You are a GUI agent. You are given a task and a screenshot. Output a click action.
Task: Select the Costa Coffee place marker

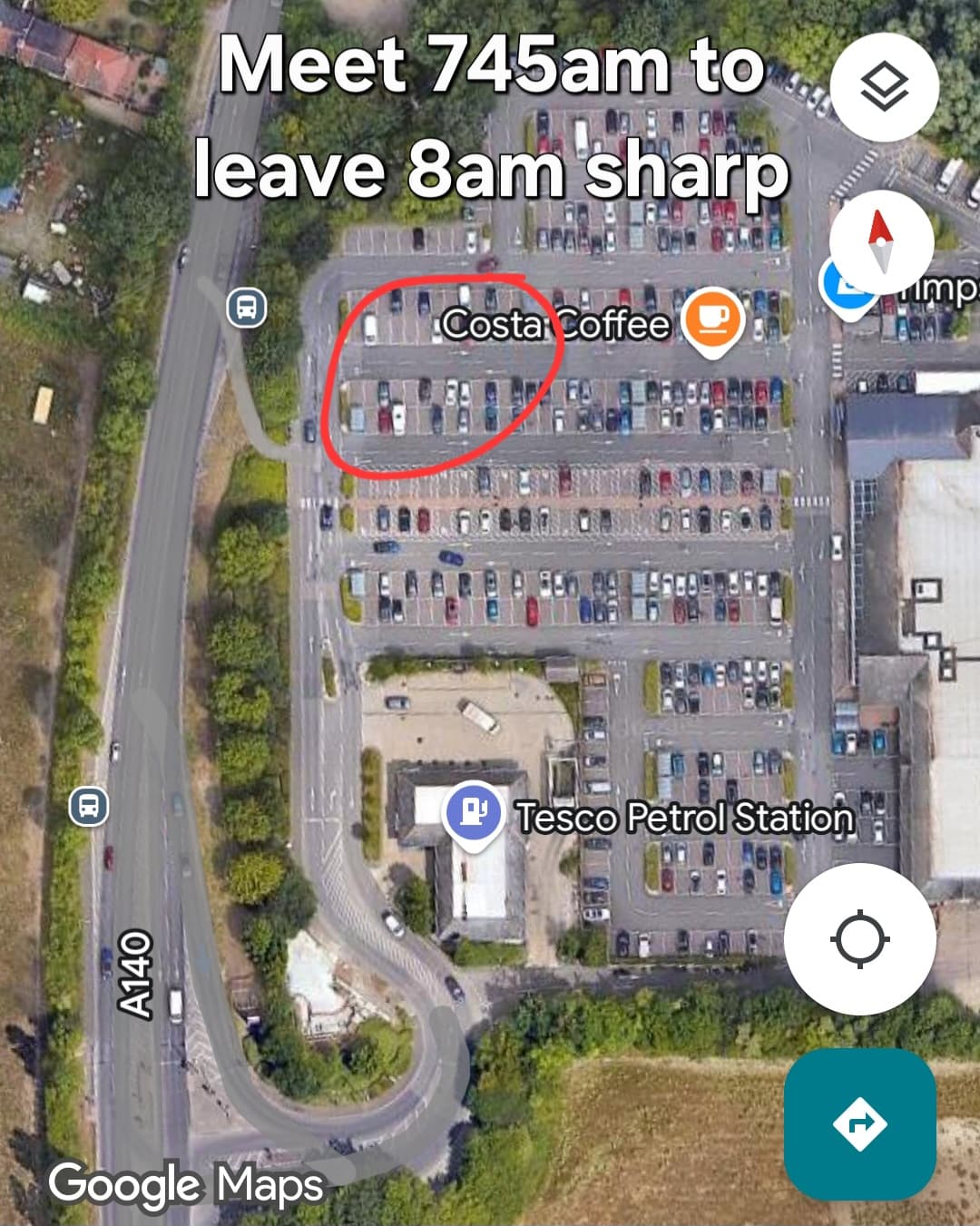click(712, 319)
